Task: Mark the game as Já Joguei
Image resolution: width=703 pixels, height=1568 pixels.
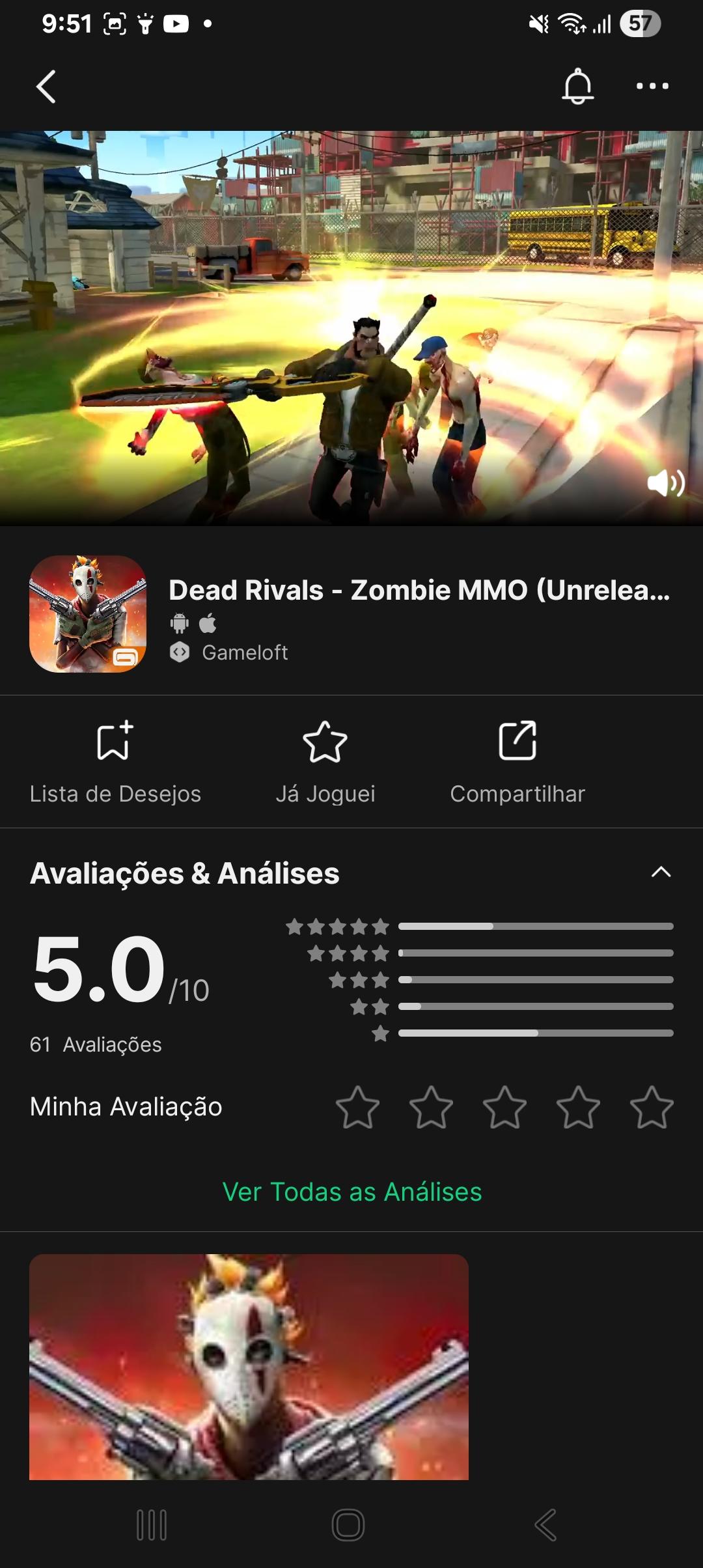Action: [325, 762]
